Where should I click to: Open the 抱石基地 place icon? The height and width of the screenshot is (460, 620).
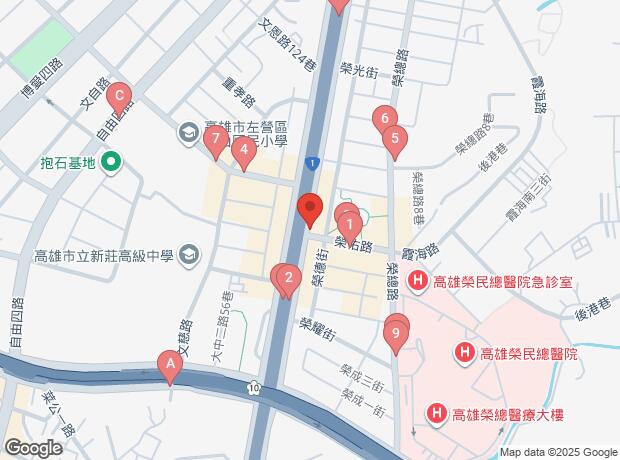click(x=111, y=163)
